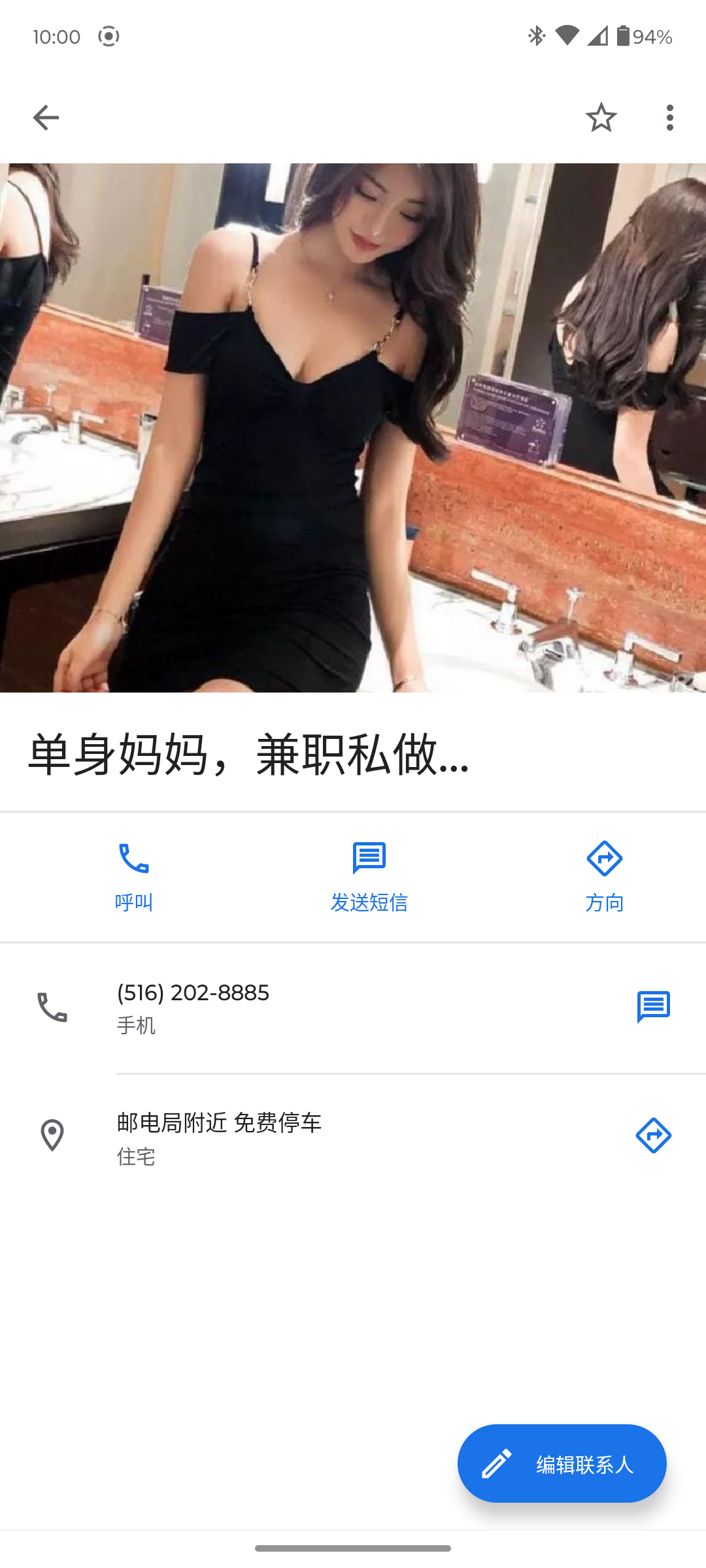Tap the address 邮电局附近 免费停车
The height and width of the screenshot is (1568, 706).
218,1123
